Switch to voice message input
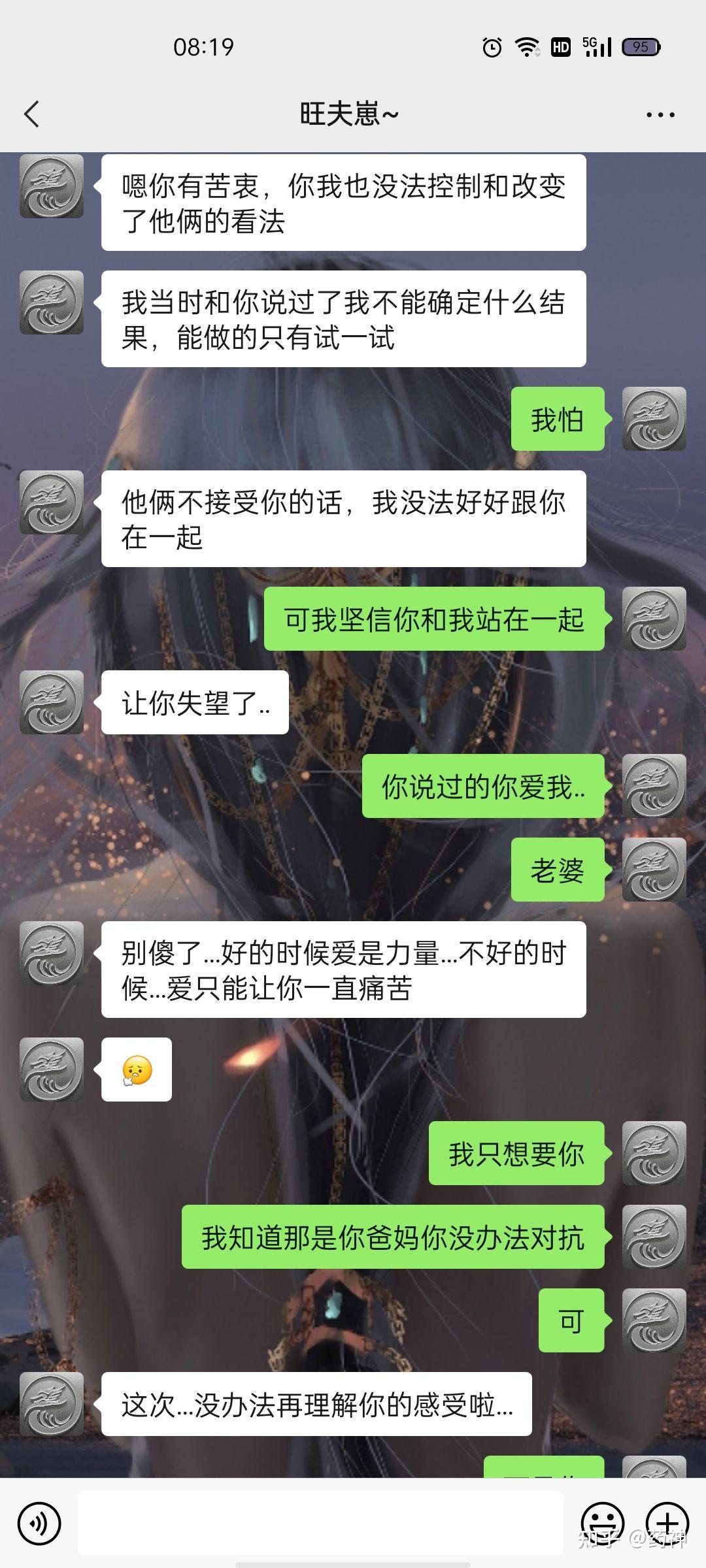 39,1524
